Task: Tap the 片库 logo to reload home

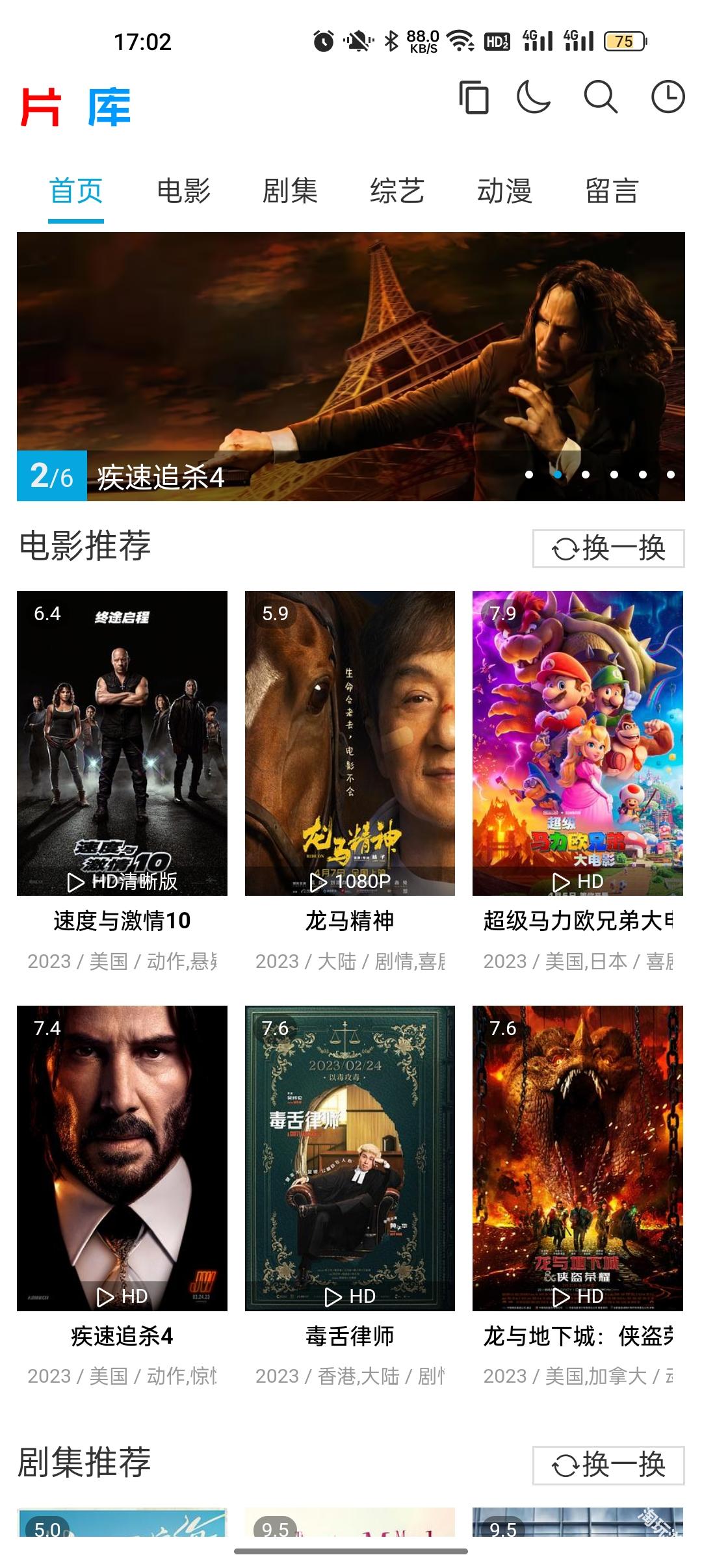Action: pos(75,107)
